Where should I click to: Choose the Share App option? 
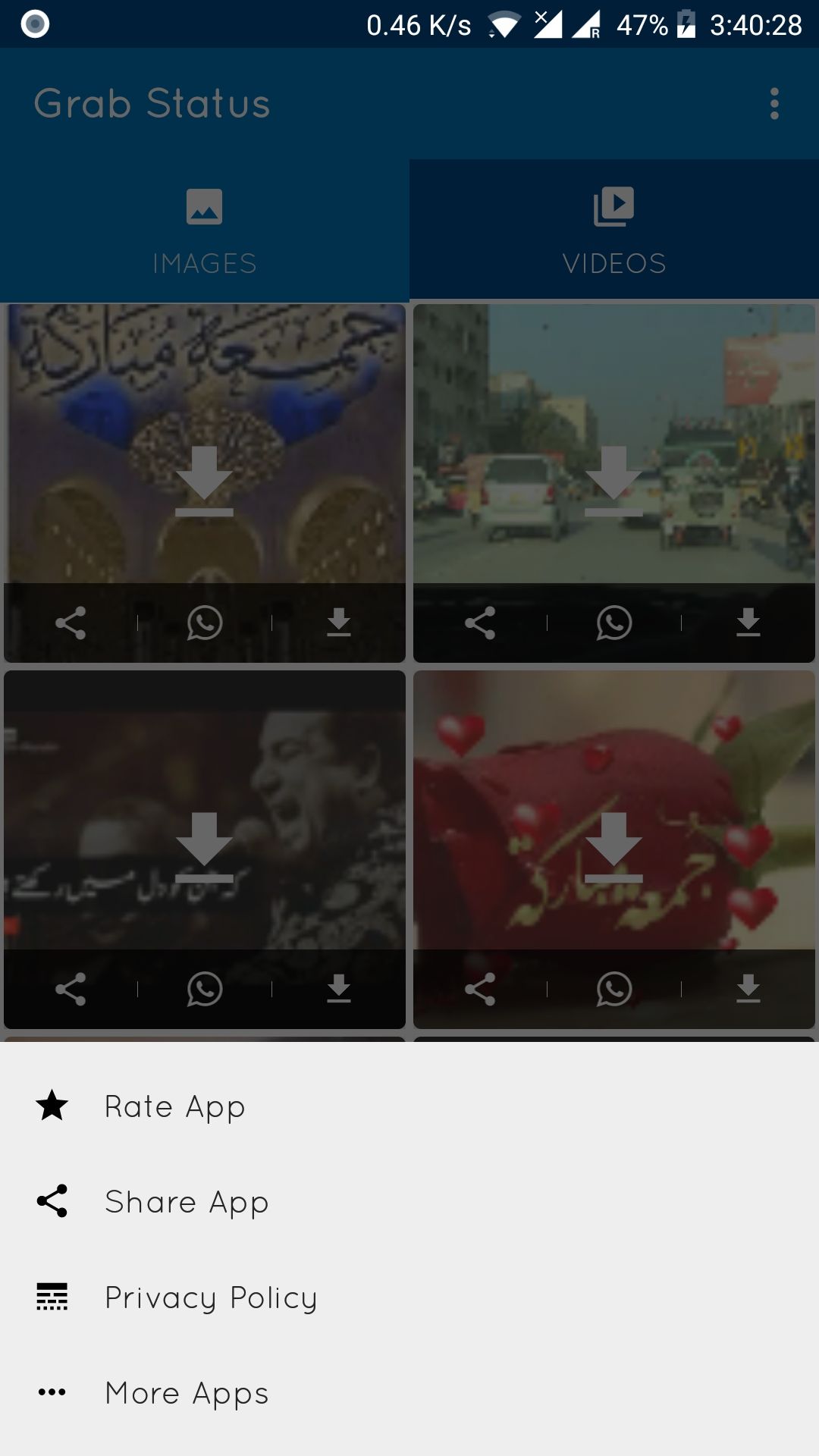tap(187, 1202)
